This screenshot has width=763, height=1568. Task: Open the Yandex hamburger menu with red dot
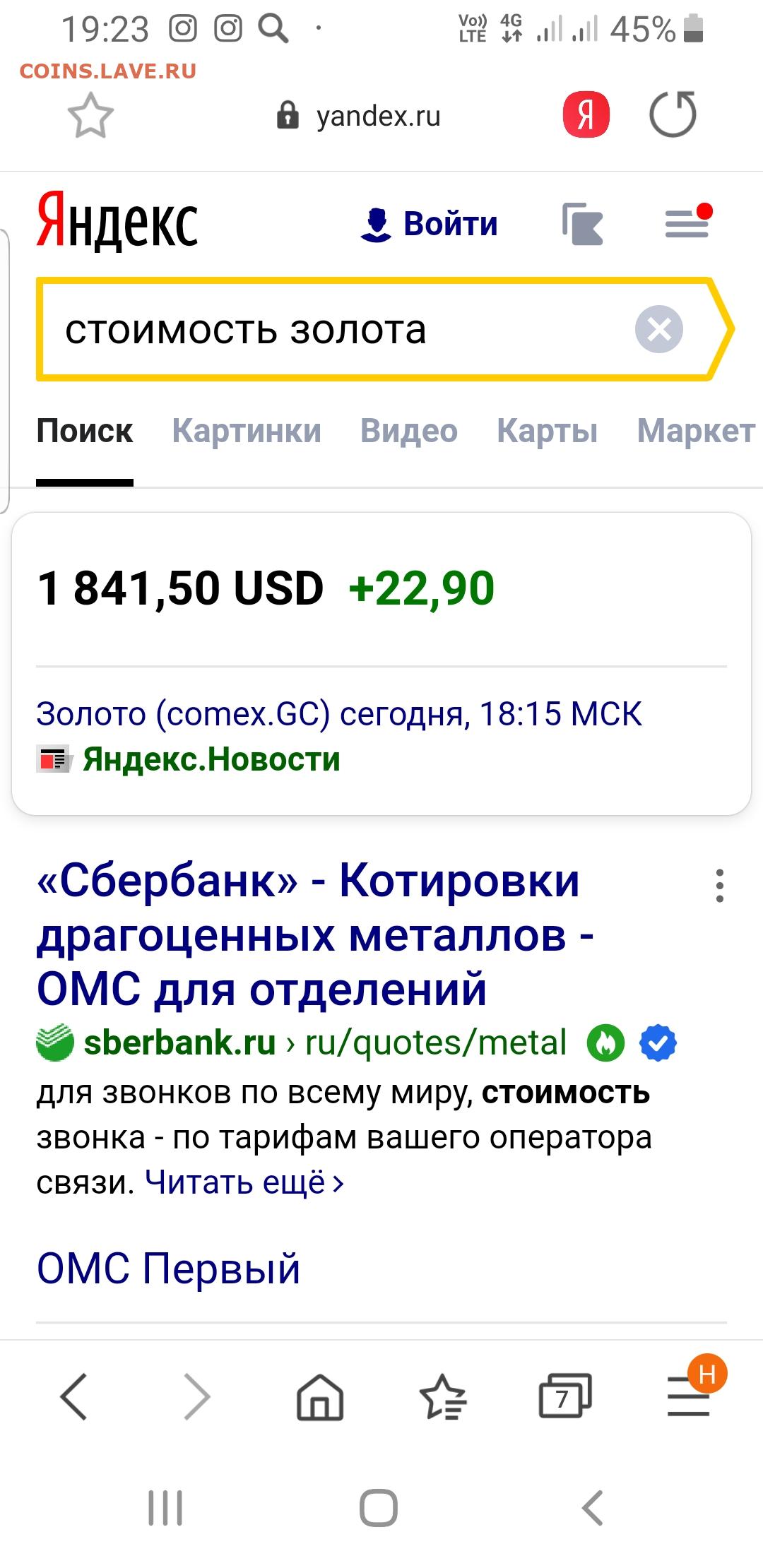pos(688,222)
